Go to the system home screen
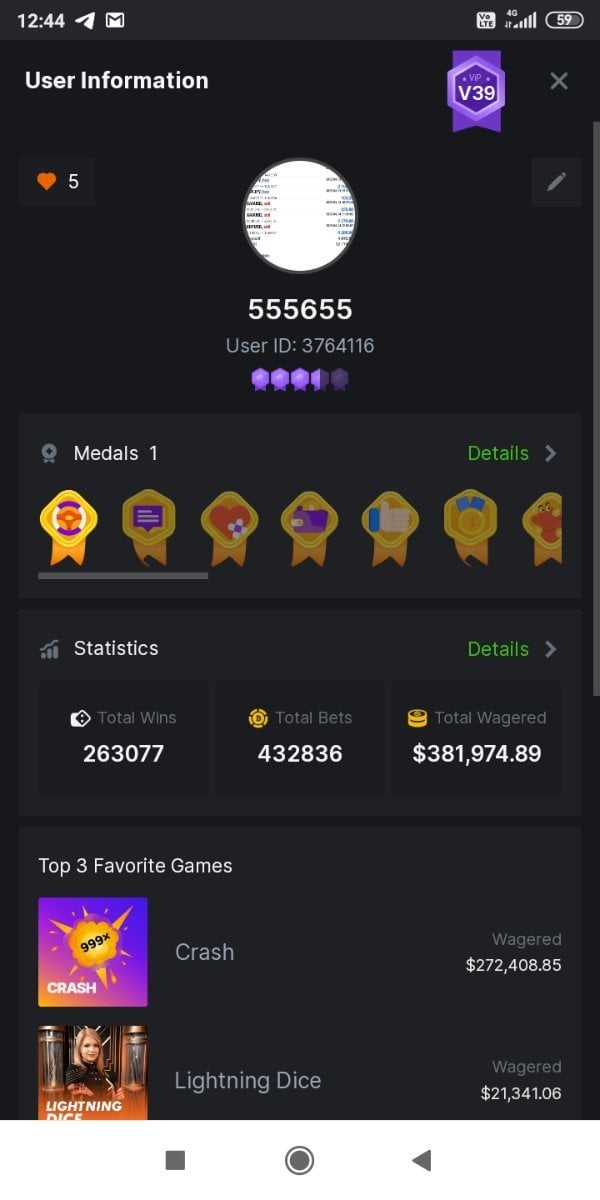600x1200 pixels. point(299,1160)
